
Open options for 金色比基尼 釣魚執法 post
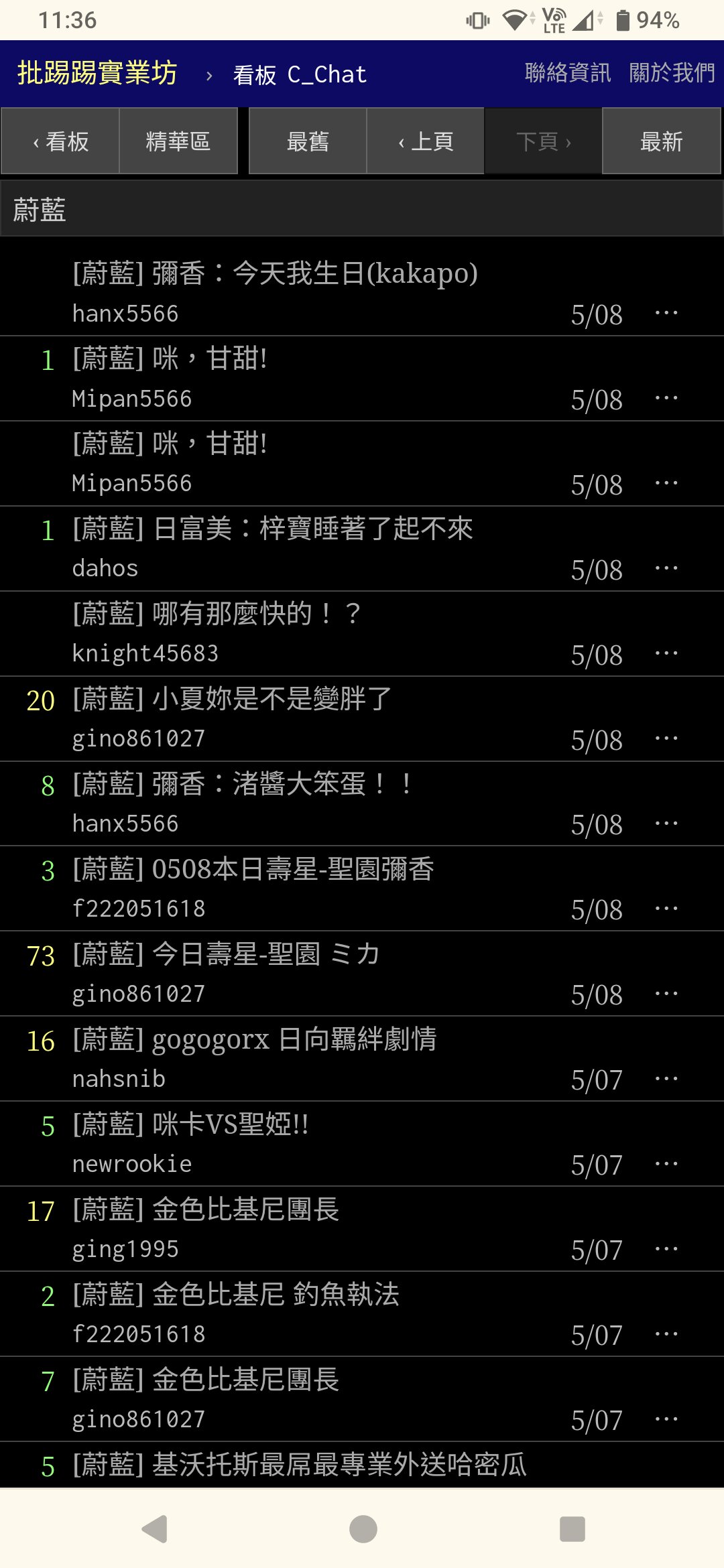tap(666, 1335)
